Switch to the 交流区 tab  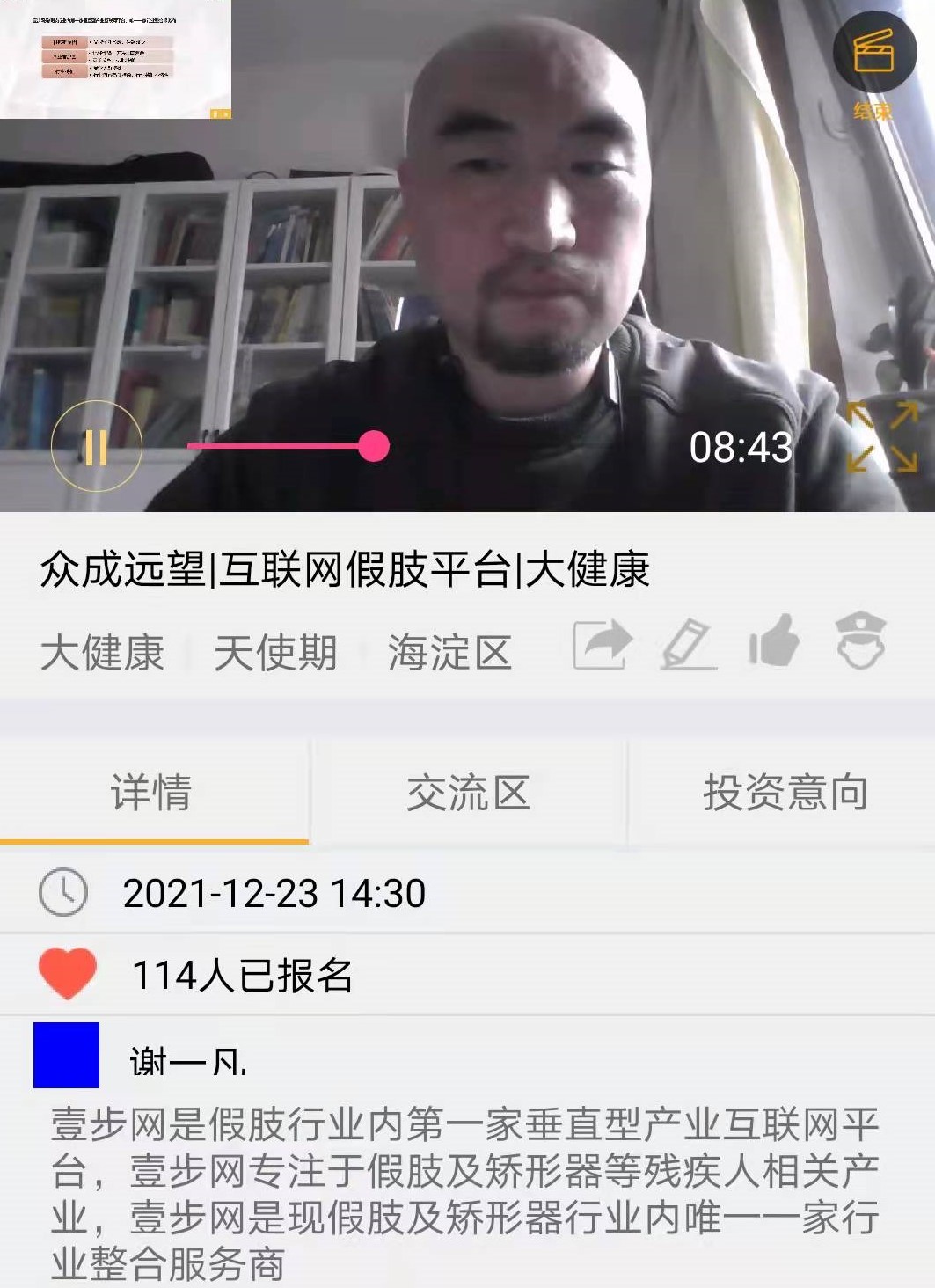tap(468, 792)
